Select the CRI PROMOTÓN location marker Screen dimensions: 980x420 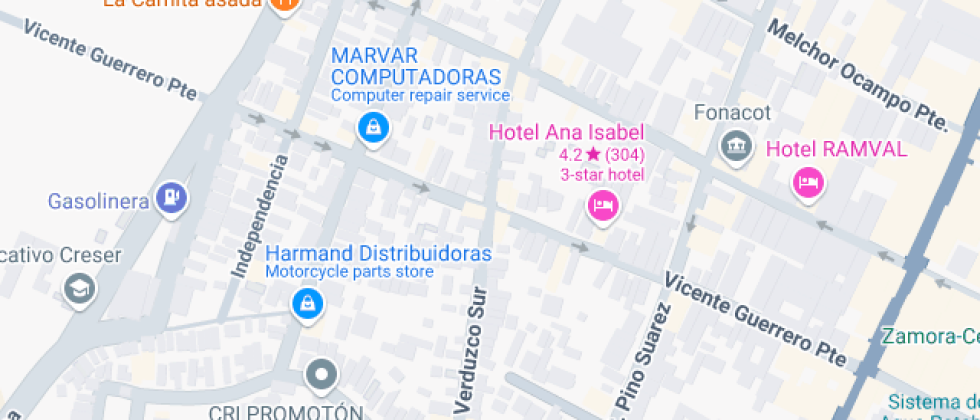click(x=321, y=376)
